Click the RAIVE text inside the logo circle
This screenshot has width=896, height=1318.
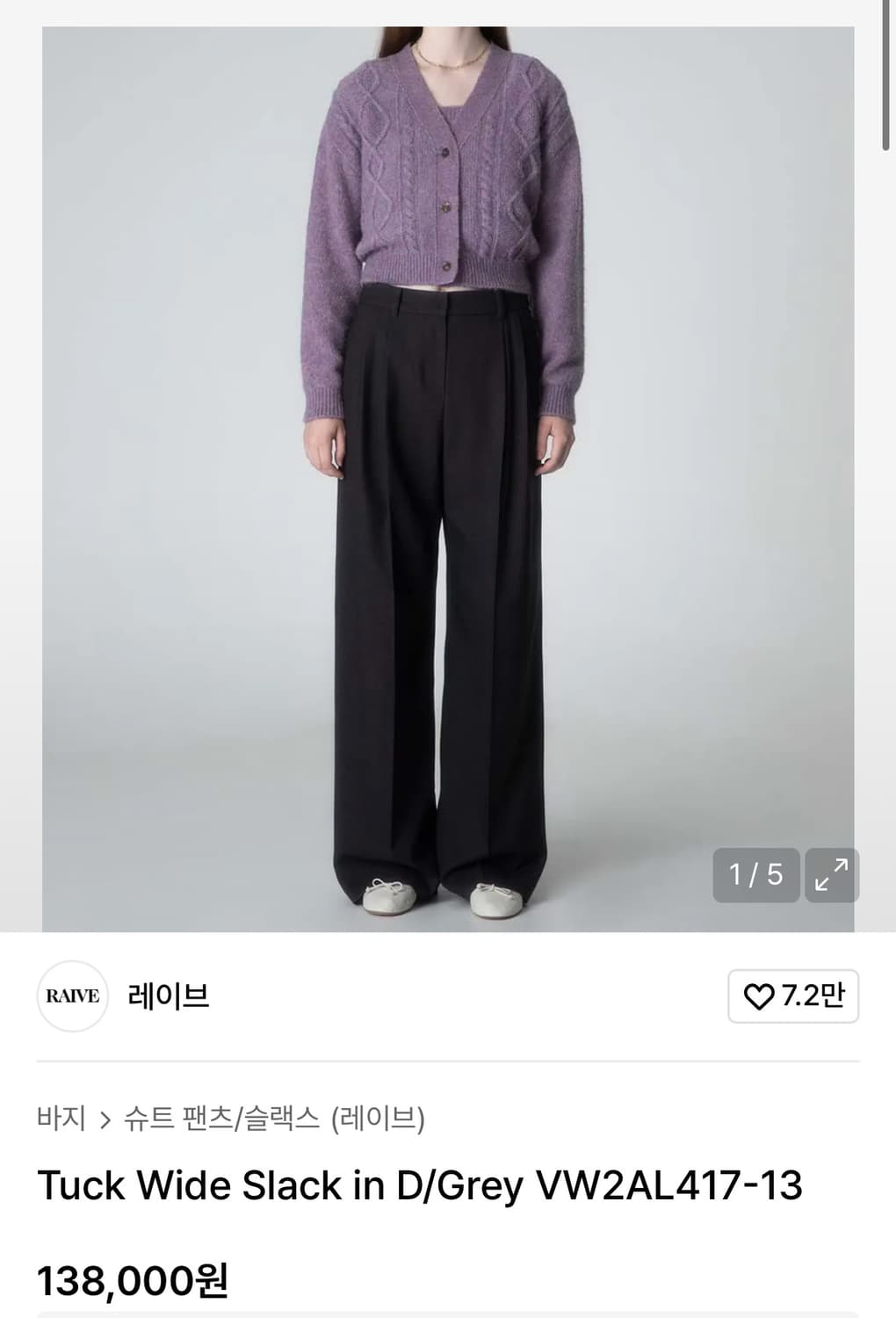73,996
